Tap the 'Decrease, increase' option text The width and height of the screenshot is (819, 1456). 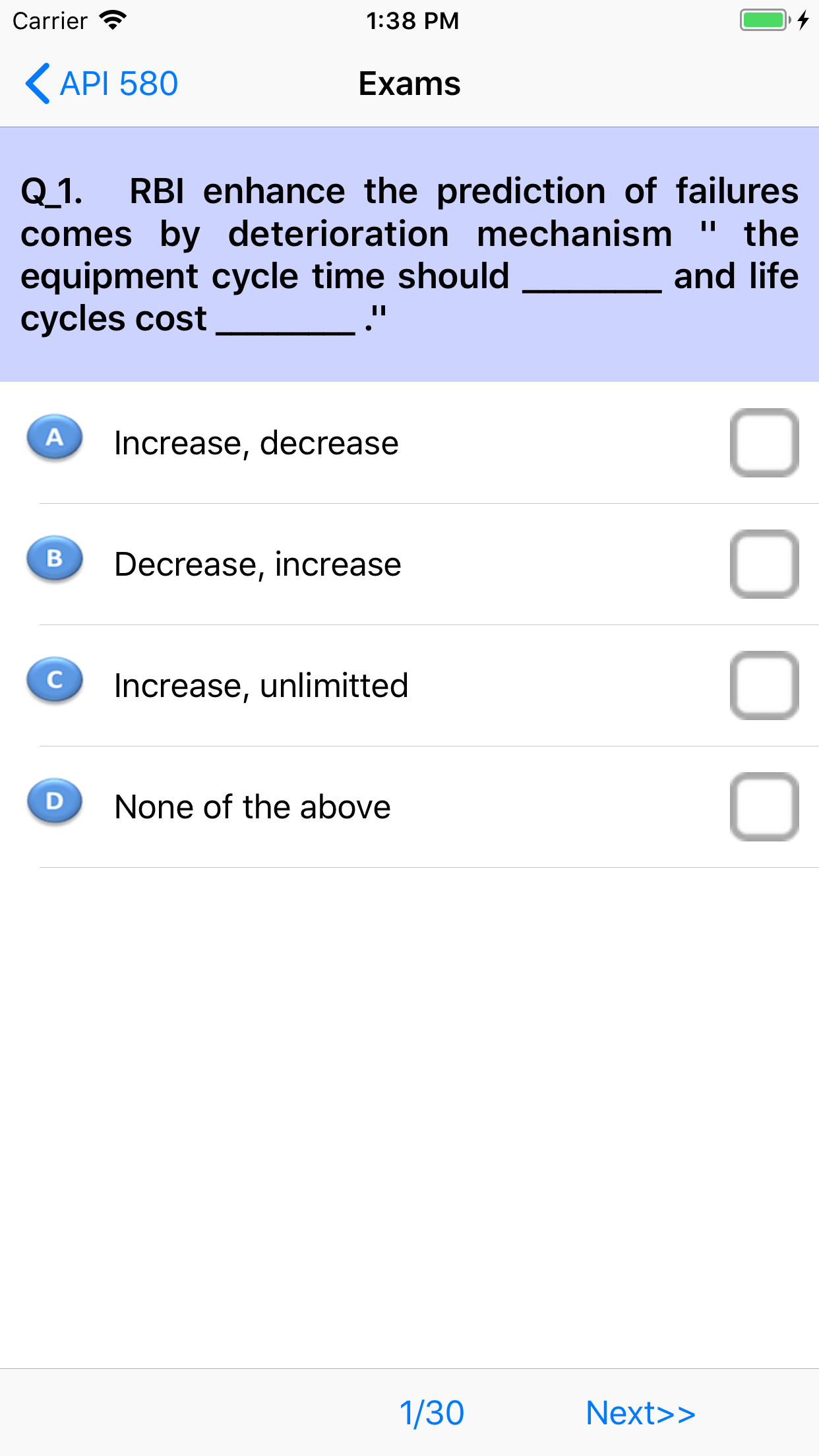pos(257,564)
